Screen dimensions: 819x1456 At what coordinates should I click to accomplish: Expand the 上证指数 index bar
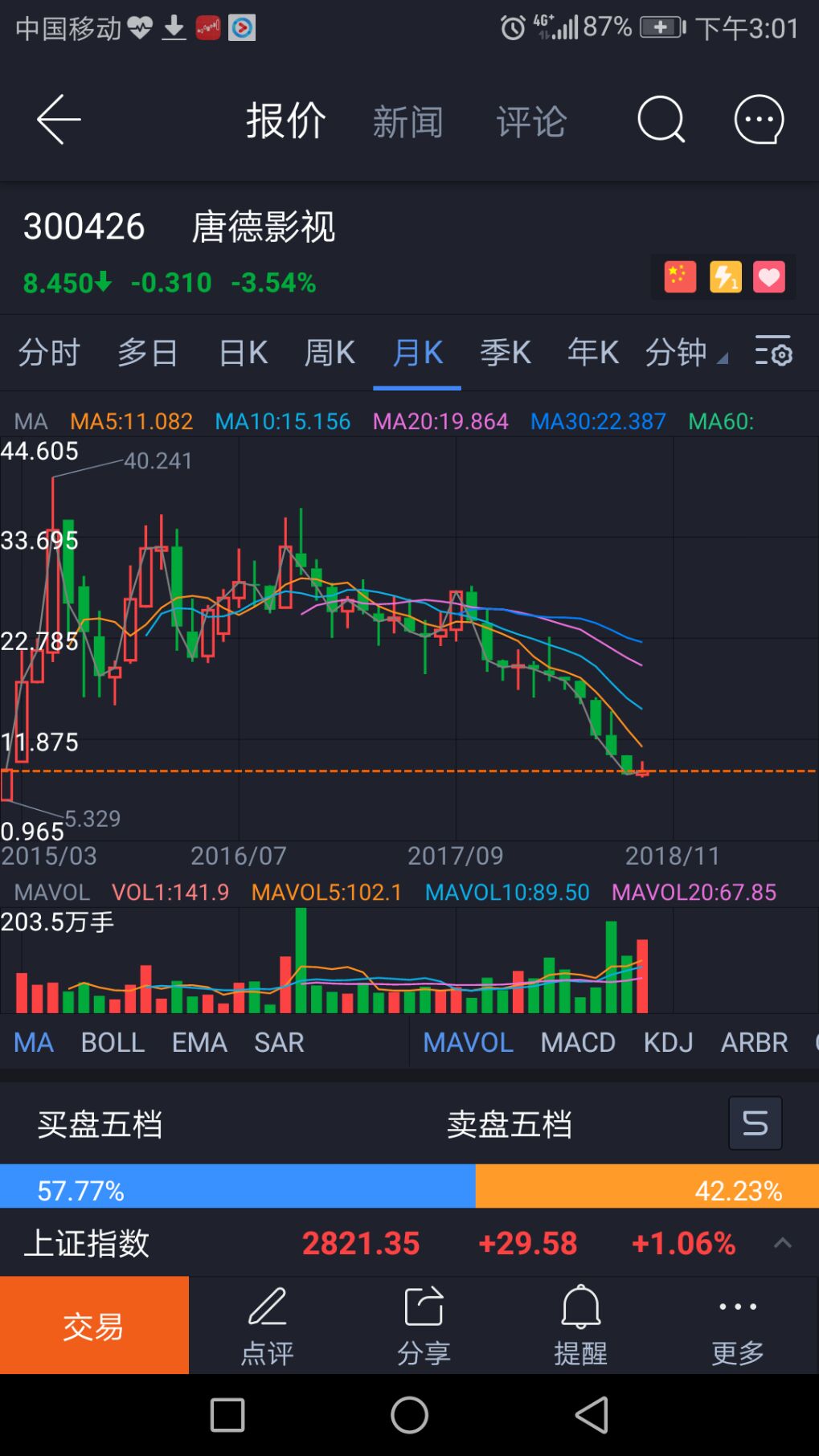(x=782, y=1243)
